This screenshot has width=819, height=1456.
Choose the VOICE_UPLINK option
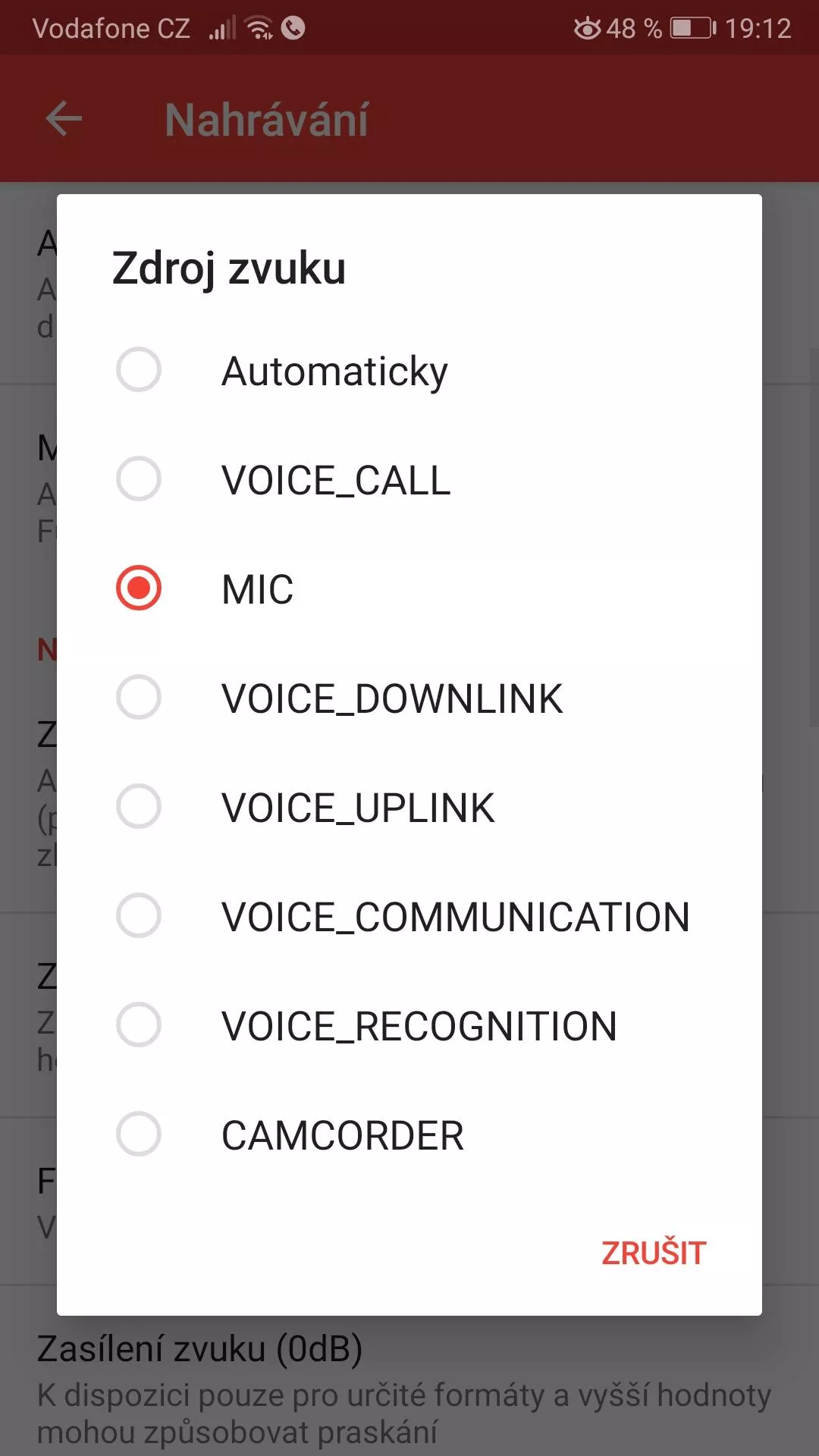click(409, 807)
